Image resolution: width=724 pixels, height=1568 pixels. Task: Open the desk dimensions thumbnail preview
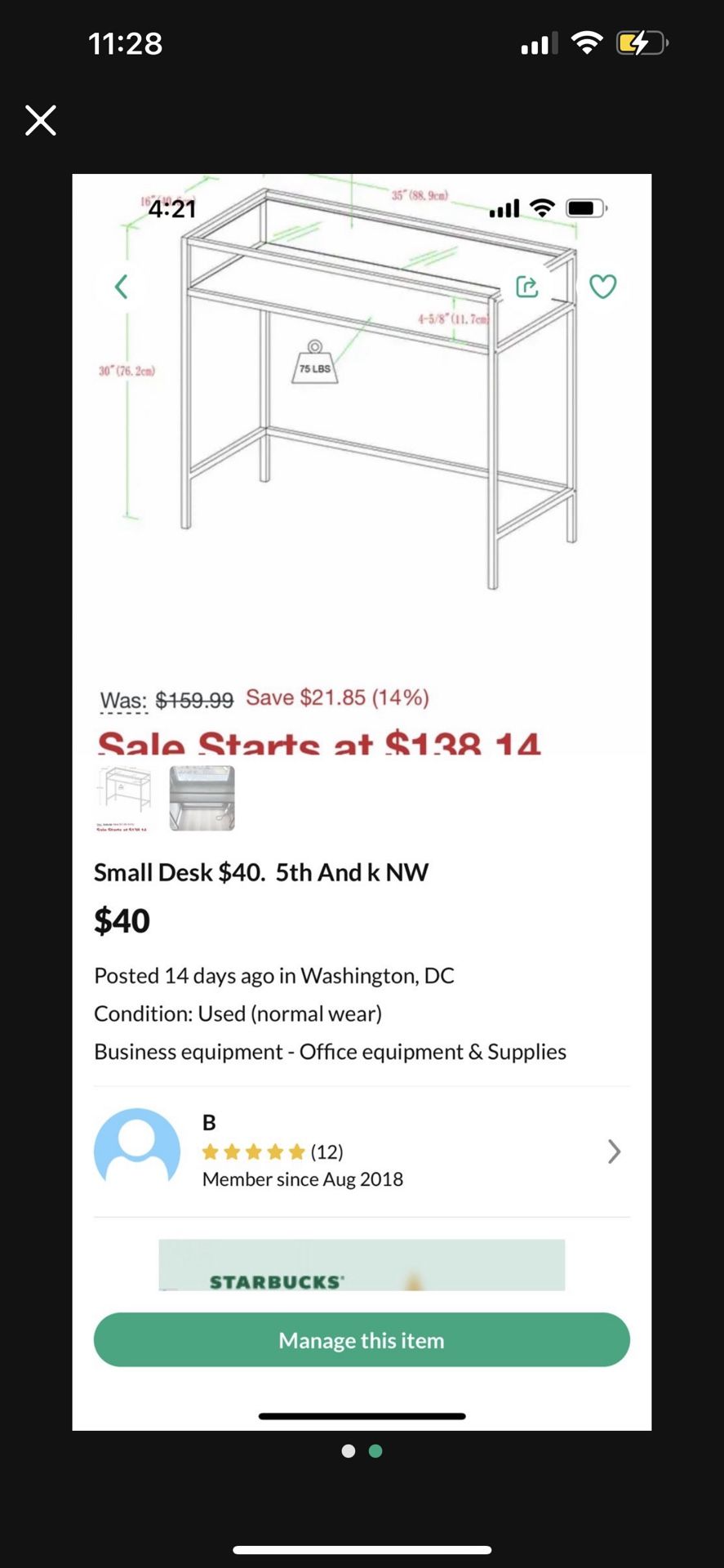(124, 798)
